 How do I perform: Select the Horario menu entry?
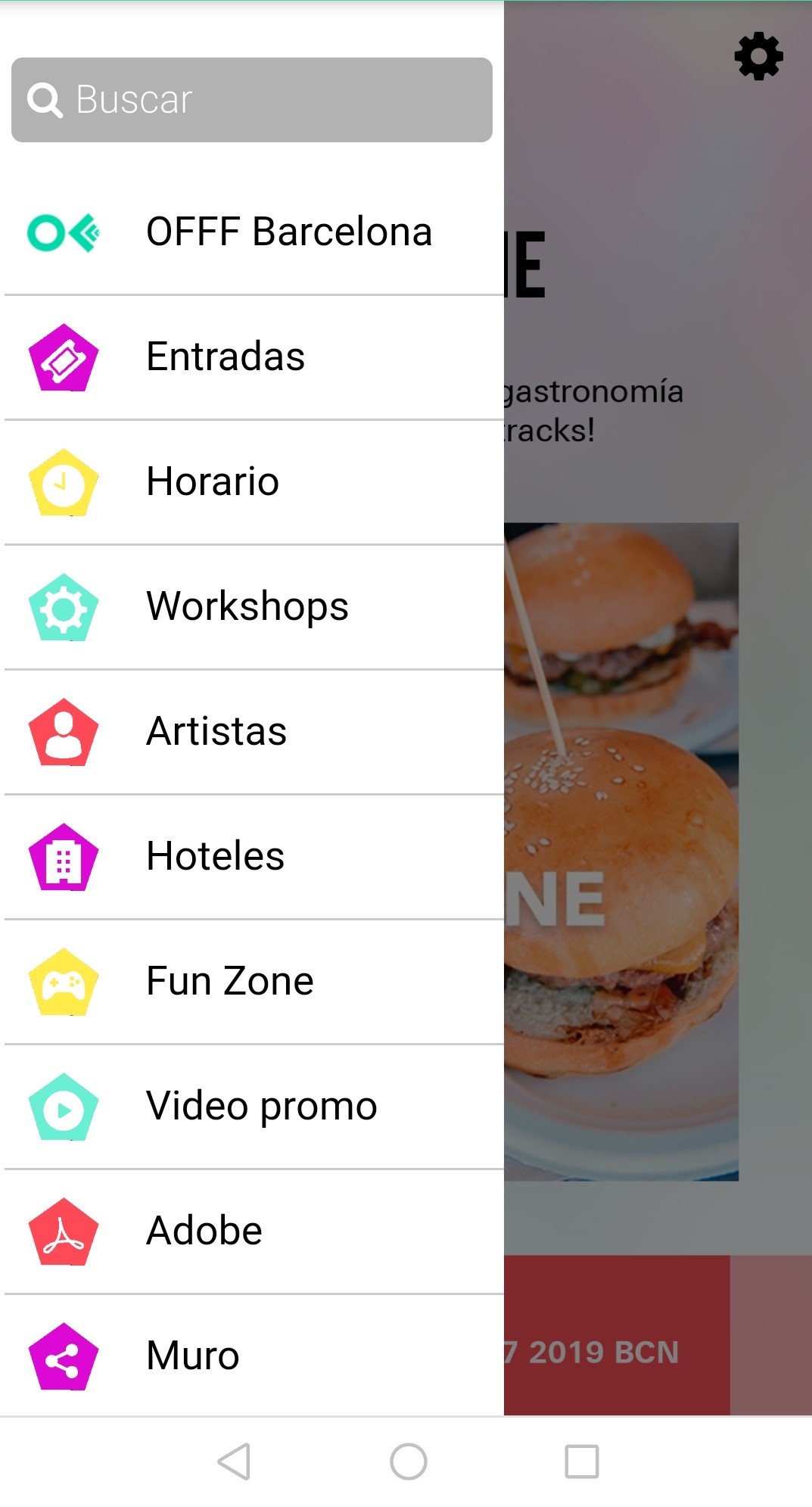[212, 481]
